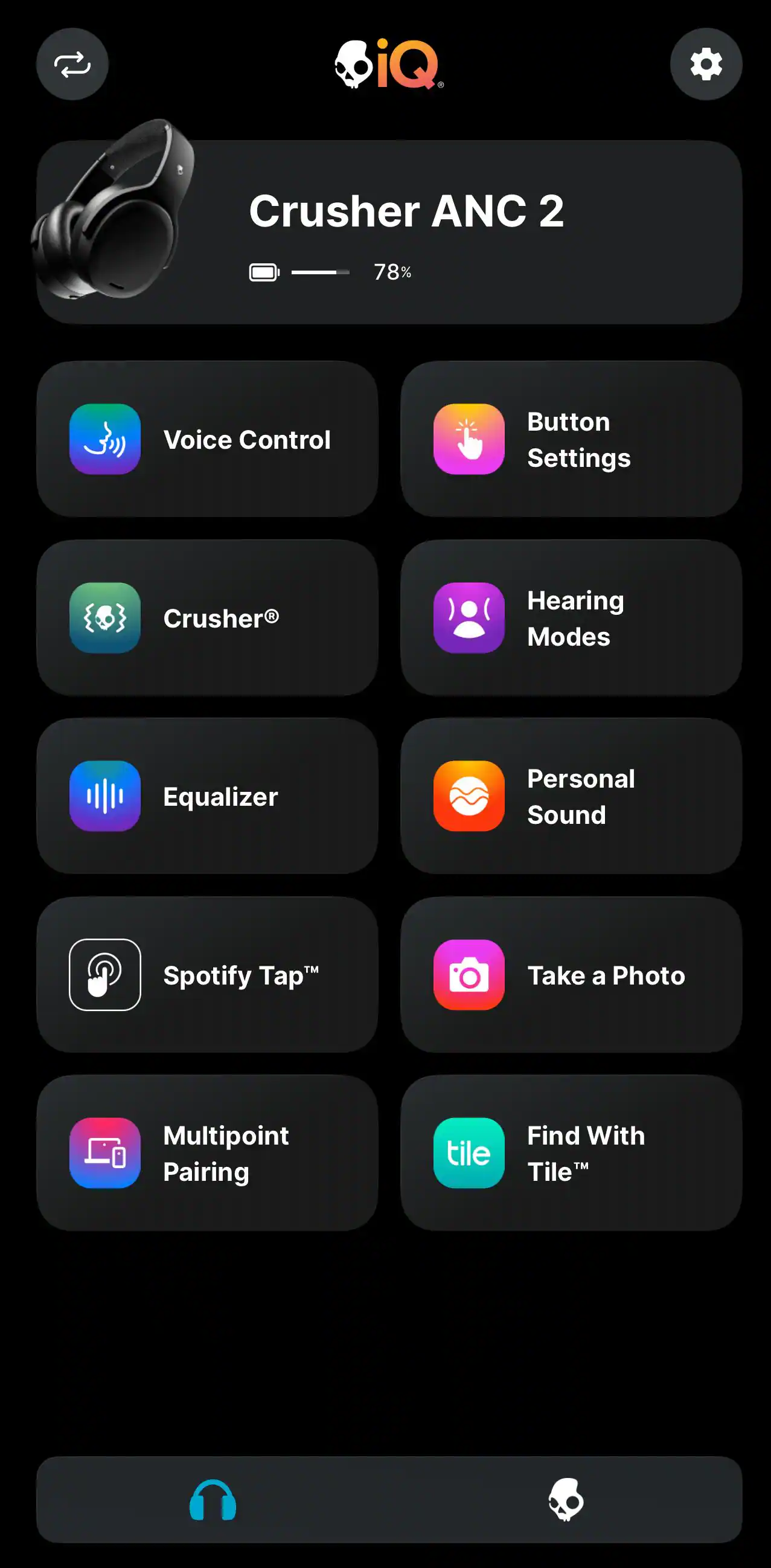The width and height of the screenshot is (771, 1568).
Task: Open Multipoint Pairing
Action: click(x=207, y=1153)
